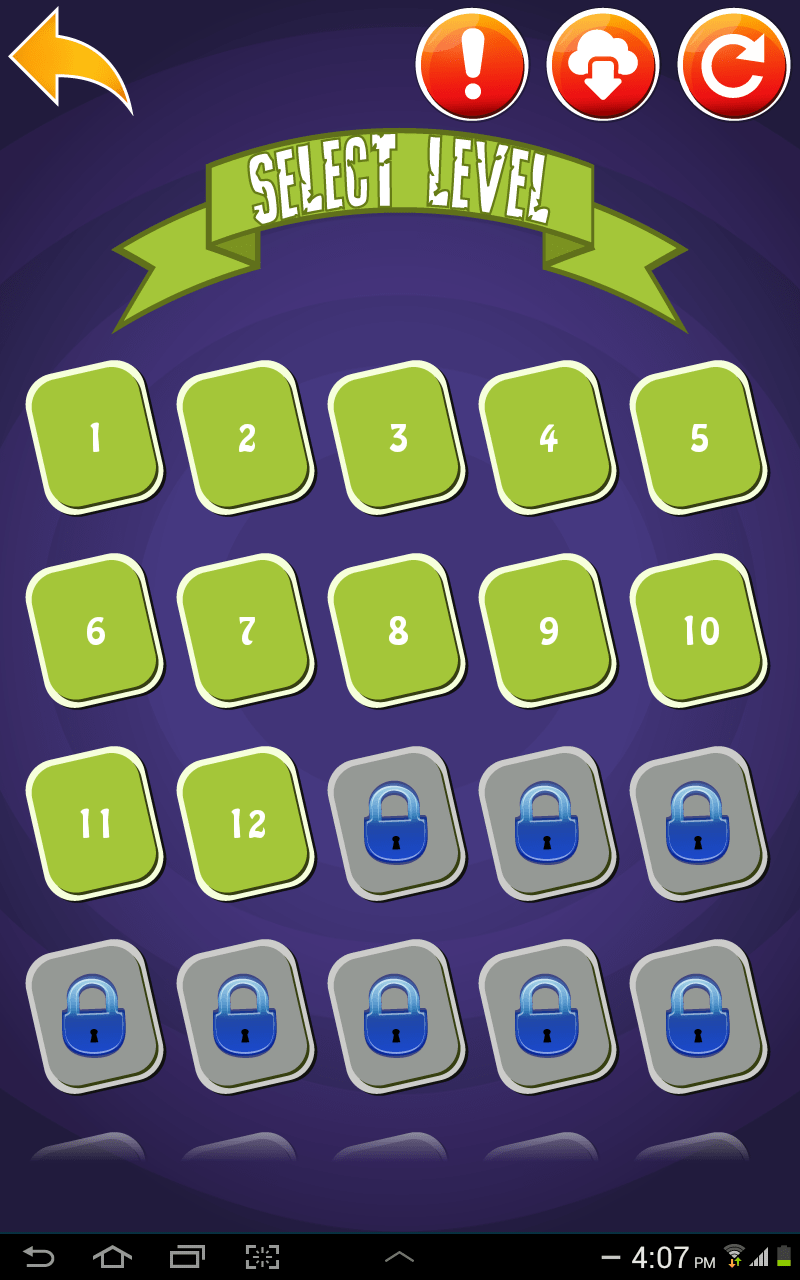The image size is (800, 1280).
Task: Launch level 7
Action: click(246, 630)
